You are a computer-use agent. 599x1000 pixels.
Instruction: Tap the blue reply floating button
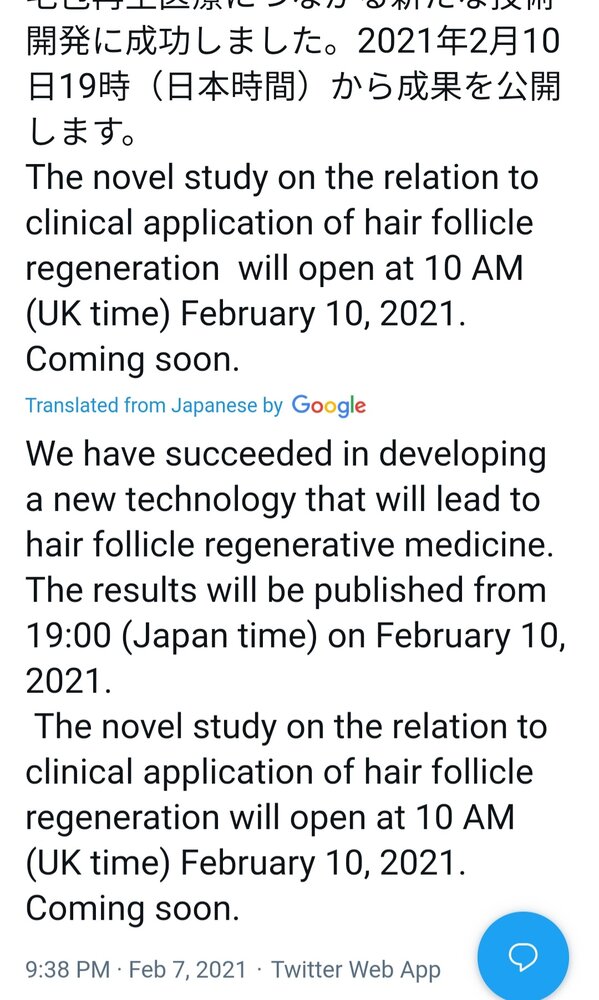pyautogui.click(x=523, y=957)
